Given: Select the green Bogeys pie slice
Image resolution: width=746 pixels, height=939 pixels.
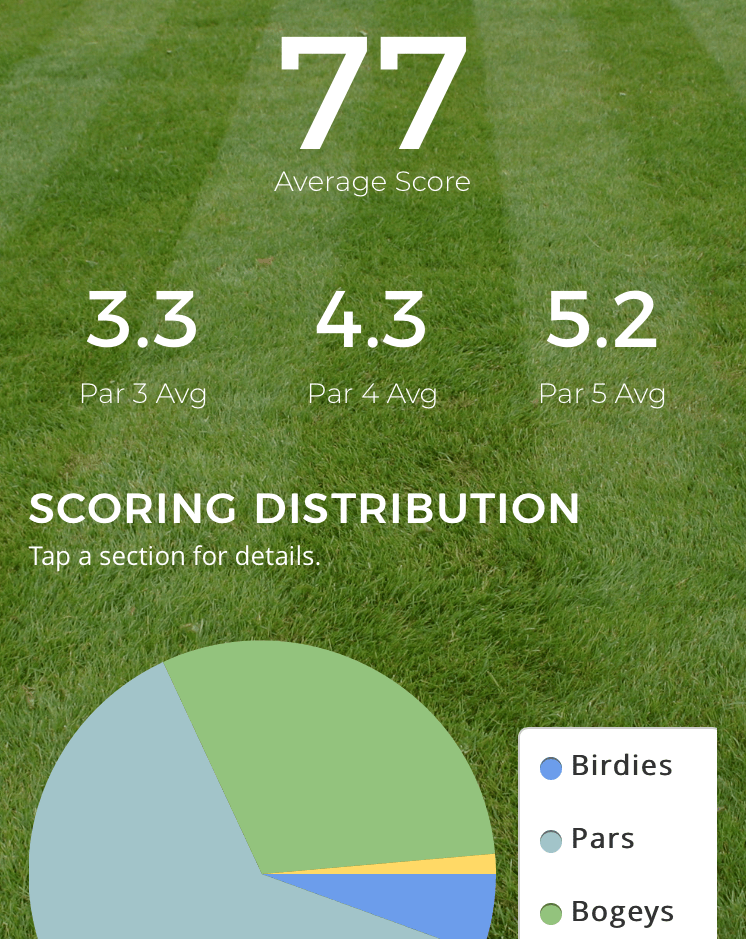Looking at the screenshot, I should [340, 760].
